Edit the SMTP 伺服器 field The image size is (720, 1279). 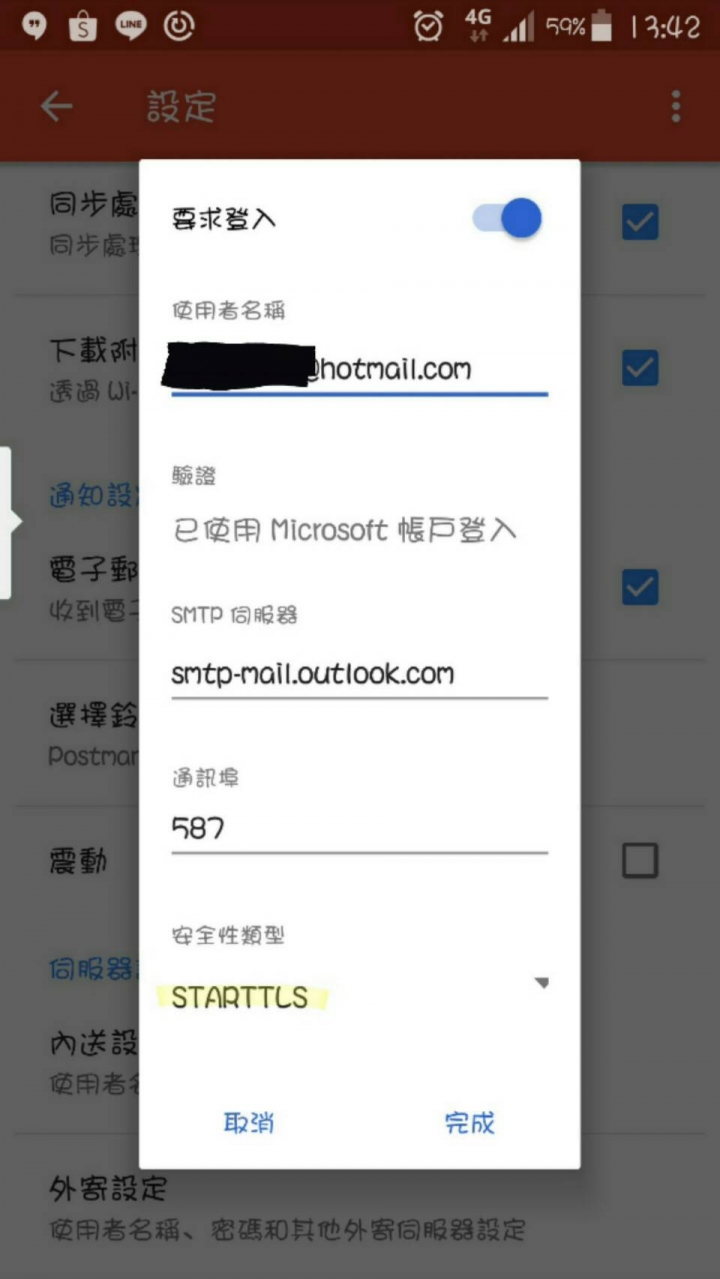pos(358,674)
